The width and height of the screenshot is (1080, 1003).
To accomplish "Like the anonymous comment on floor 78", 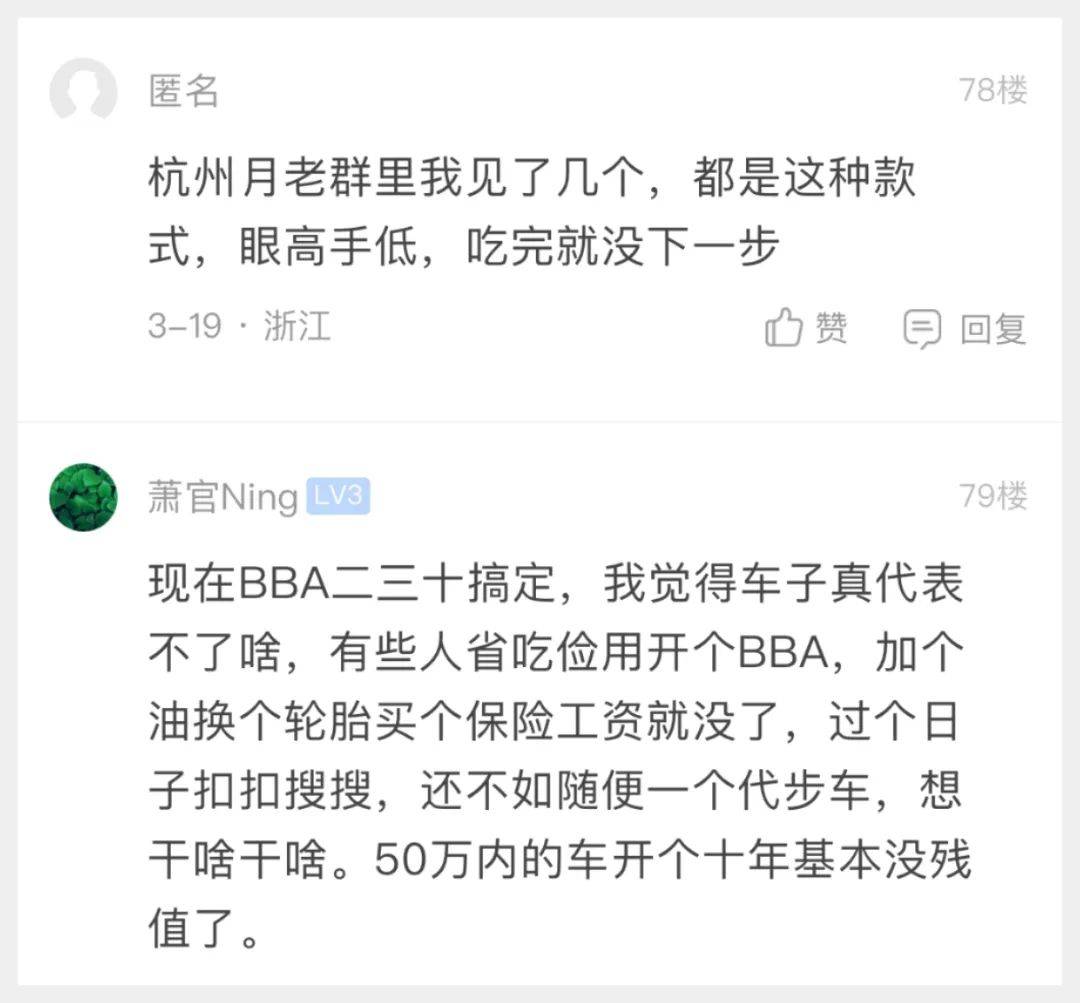I will [806, 328].
